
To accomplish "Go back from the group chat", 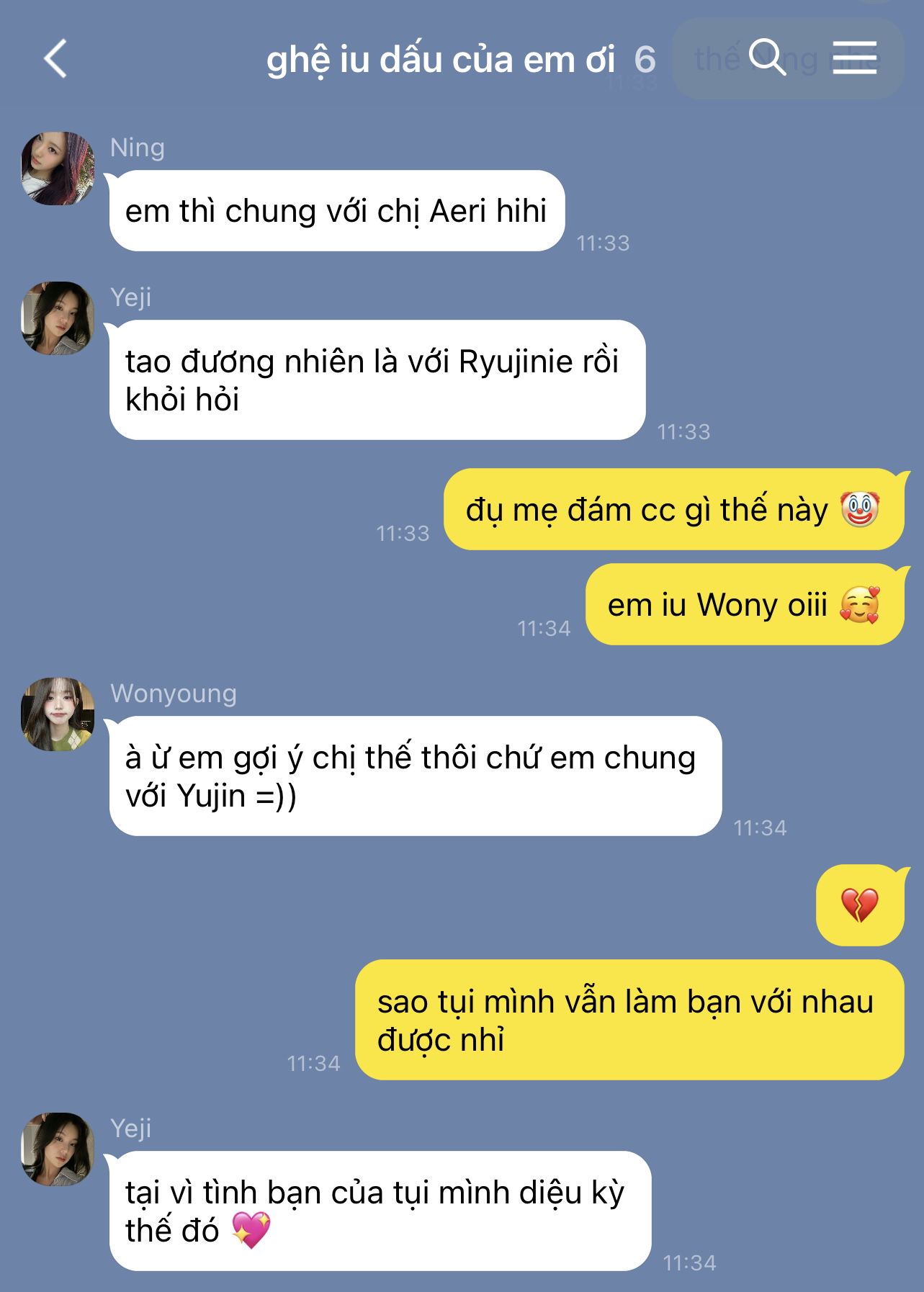I will (55, 58).
